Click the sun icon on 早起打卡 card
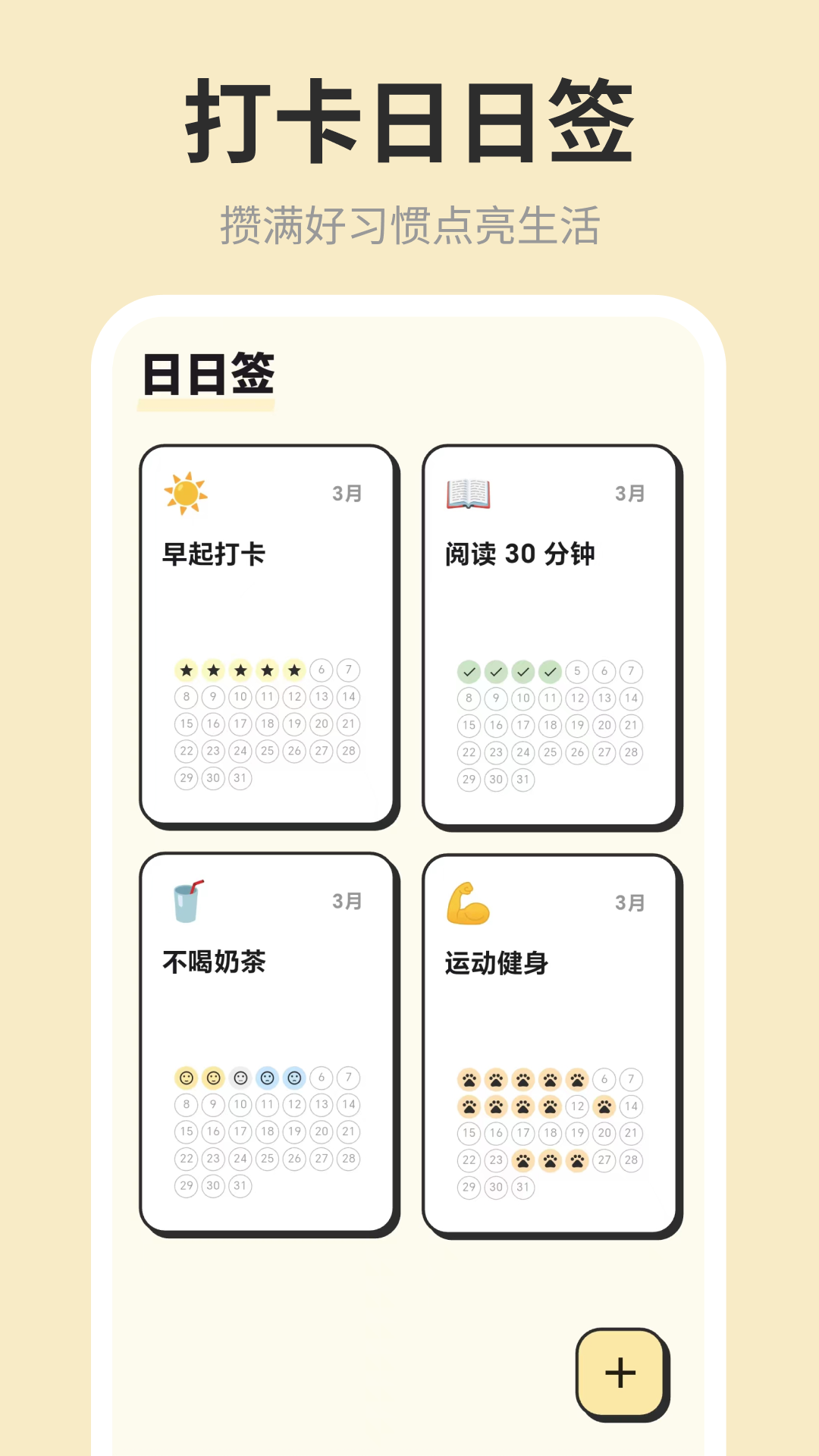 click(187, 494)
